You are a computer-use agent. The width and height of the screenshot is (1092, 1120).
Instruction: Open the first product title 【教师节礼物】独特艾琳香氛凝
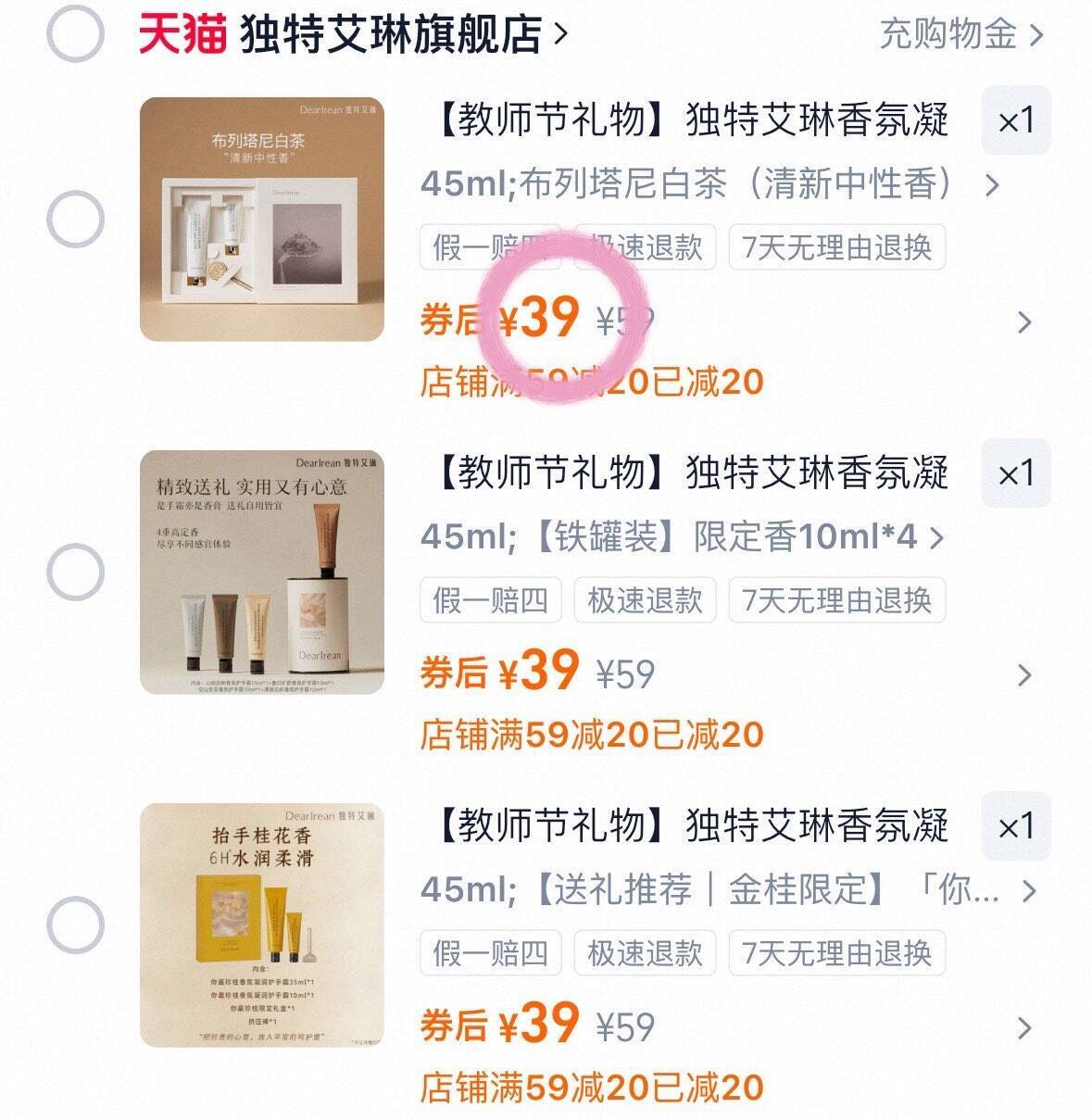click(x=685, y=121)
